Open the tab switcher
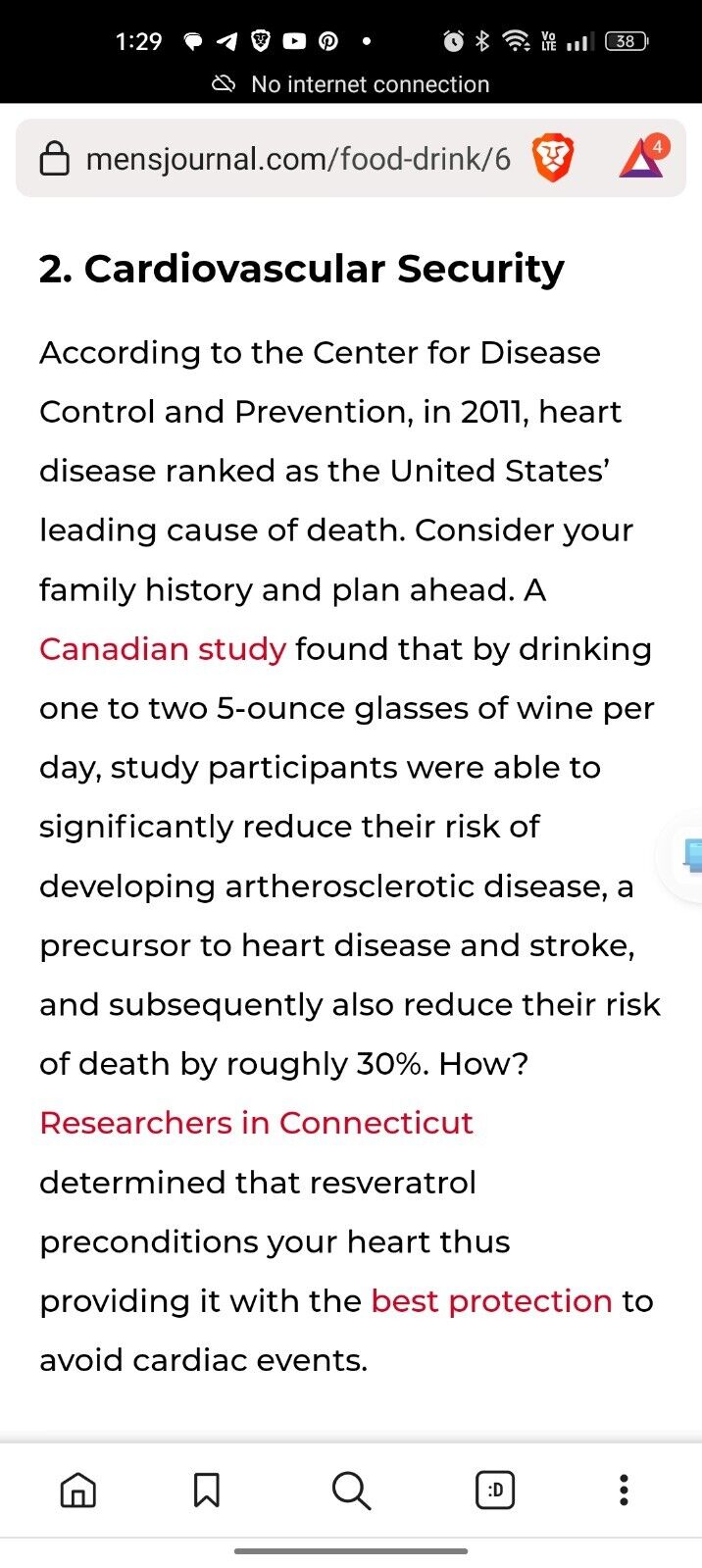Viewport: 702px width, 1568px height. 495,1491
